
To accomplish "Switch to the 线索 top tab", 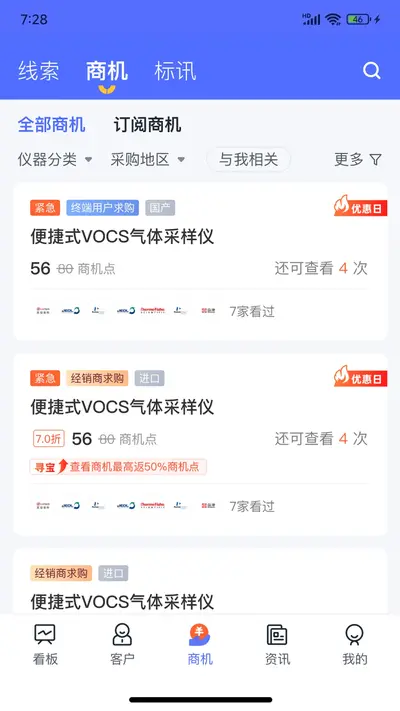I will (39, 71).
